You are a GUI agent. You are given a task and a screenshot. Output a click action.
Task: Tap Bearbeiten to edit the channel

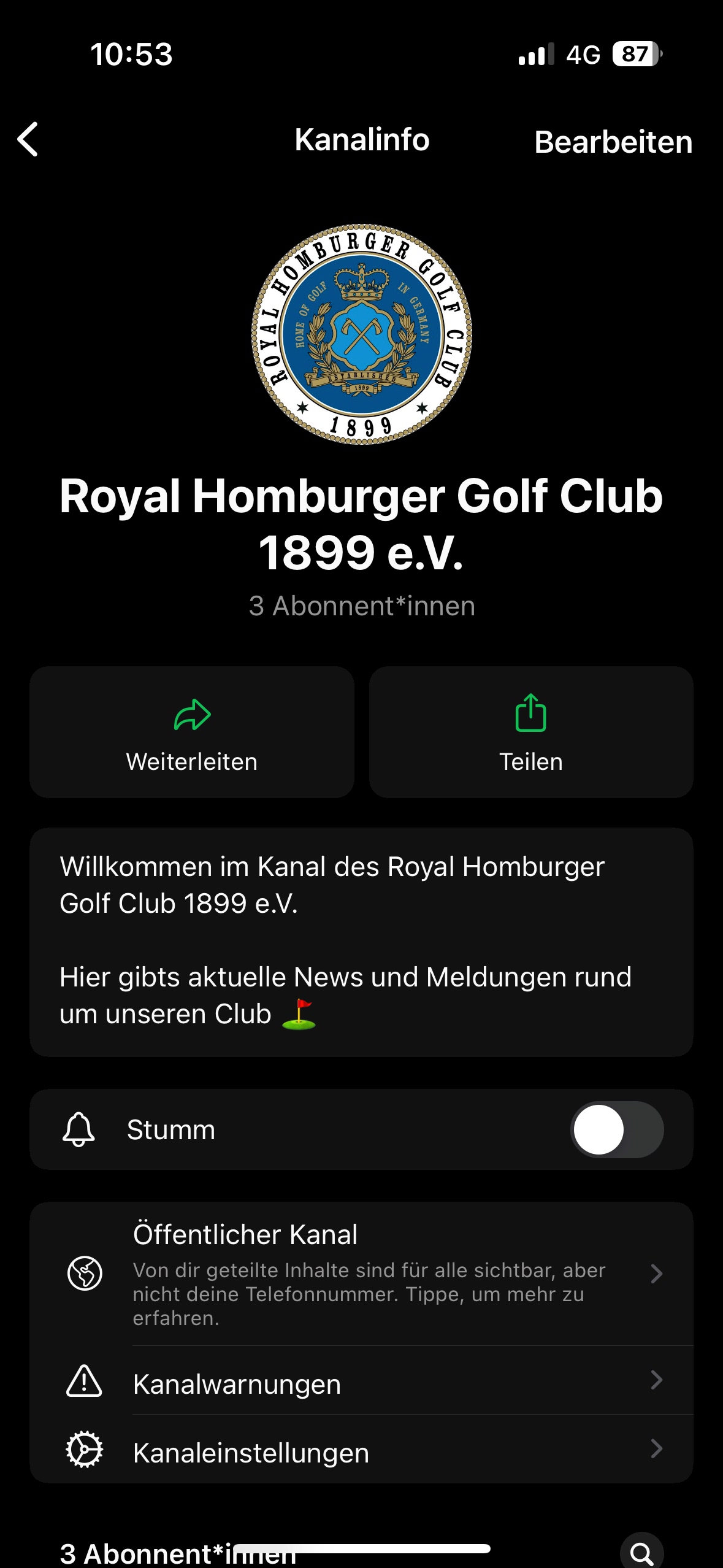click(x=613, y=142)
